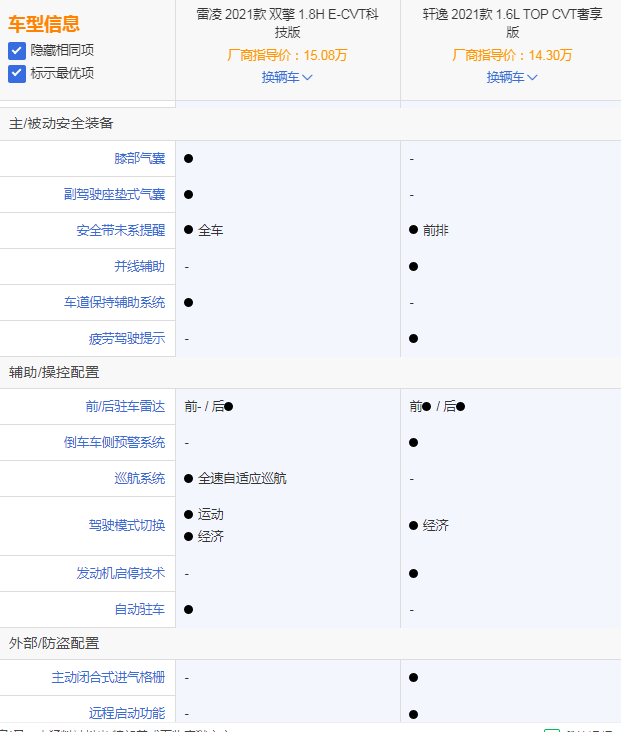Tap the 巡航系统 link
The width and height of the screenshot is (621, 732).
click(x=139, y=478)
